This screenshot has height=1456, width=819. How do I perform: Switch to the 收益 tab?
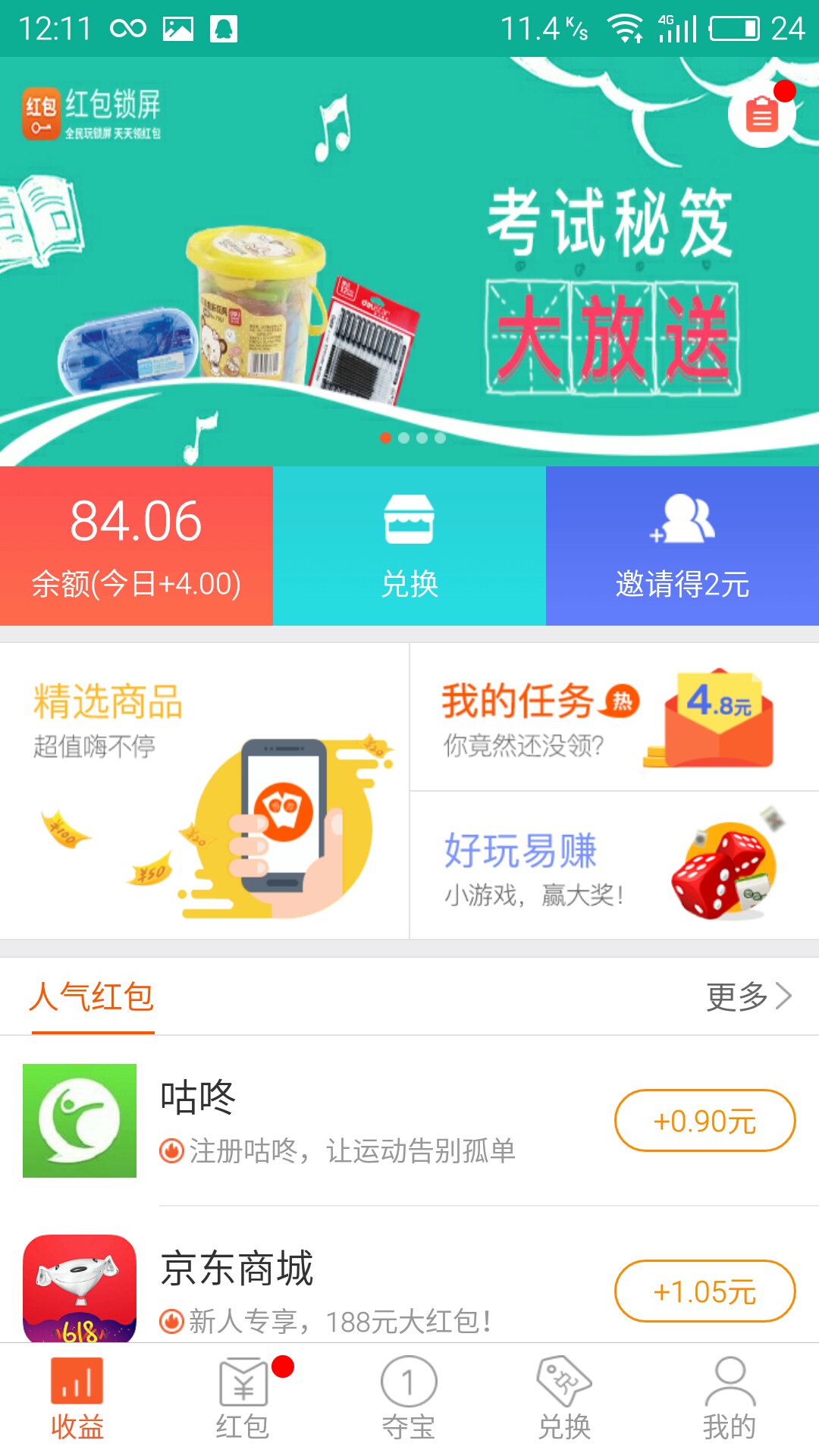click(x=77, y=1400)
